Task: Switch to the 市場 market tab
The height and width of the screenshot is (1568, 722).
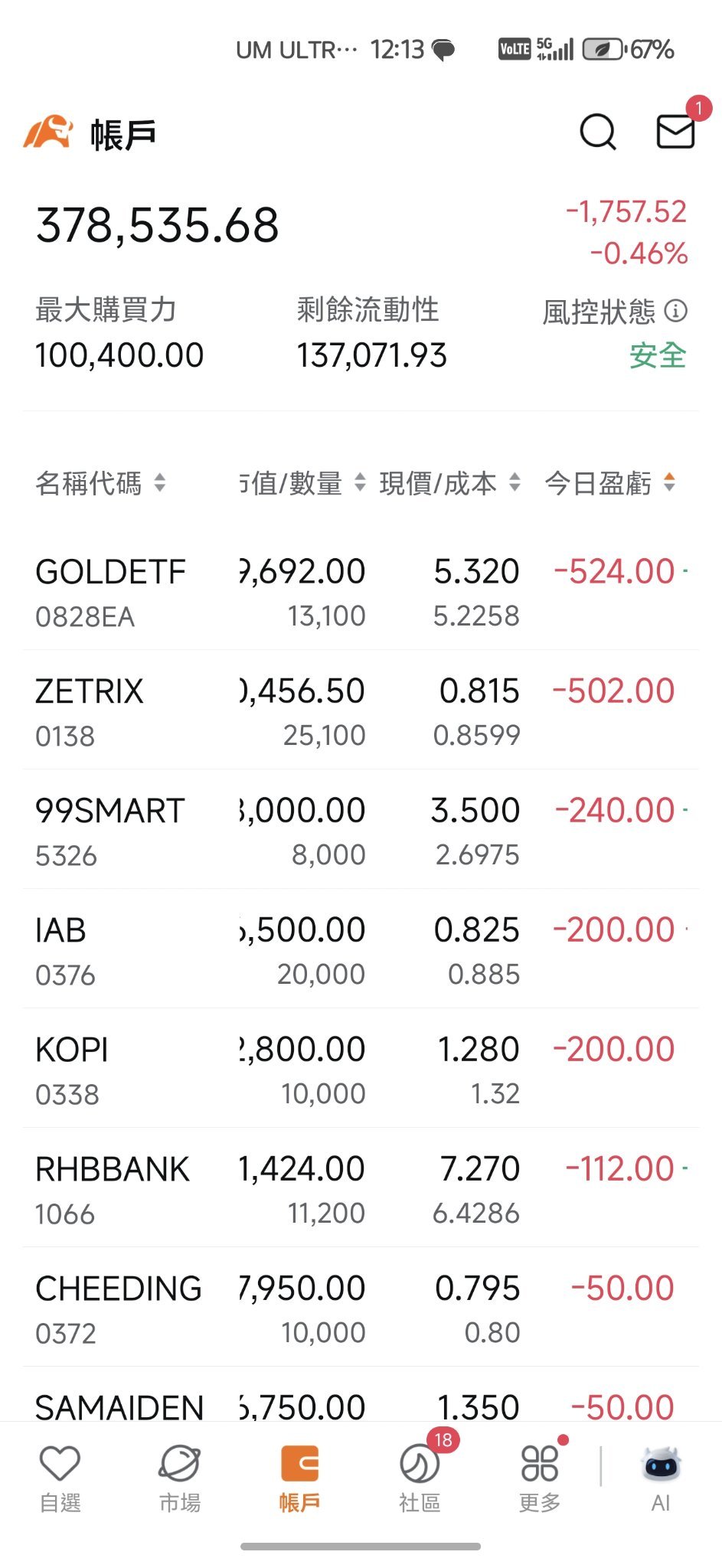Action: coord(180,1479)
